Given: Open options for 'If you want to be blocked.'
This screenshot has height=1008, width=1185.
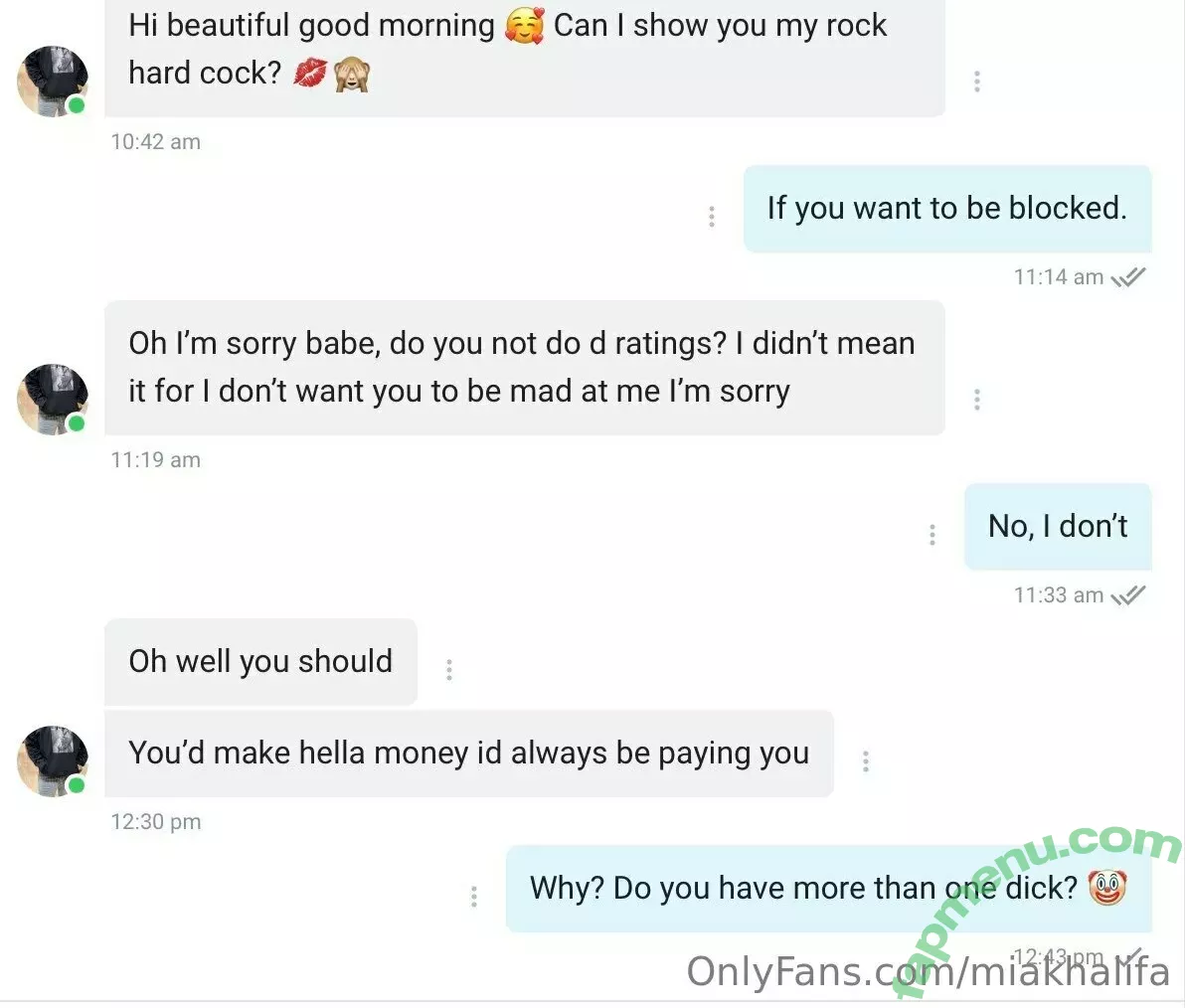Looking at the screenshot, I should [712, 217].
